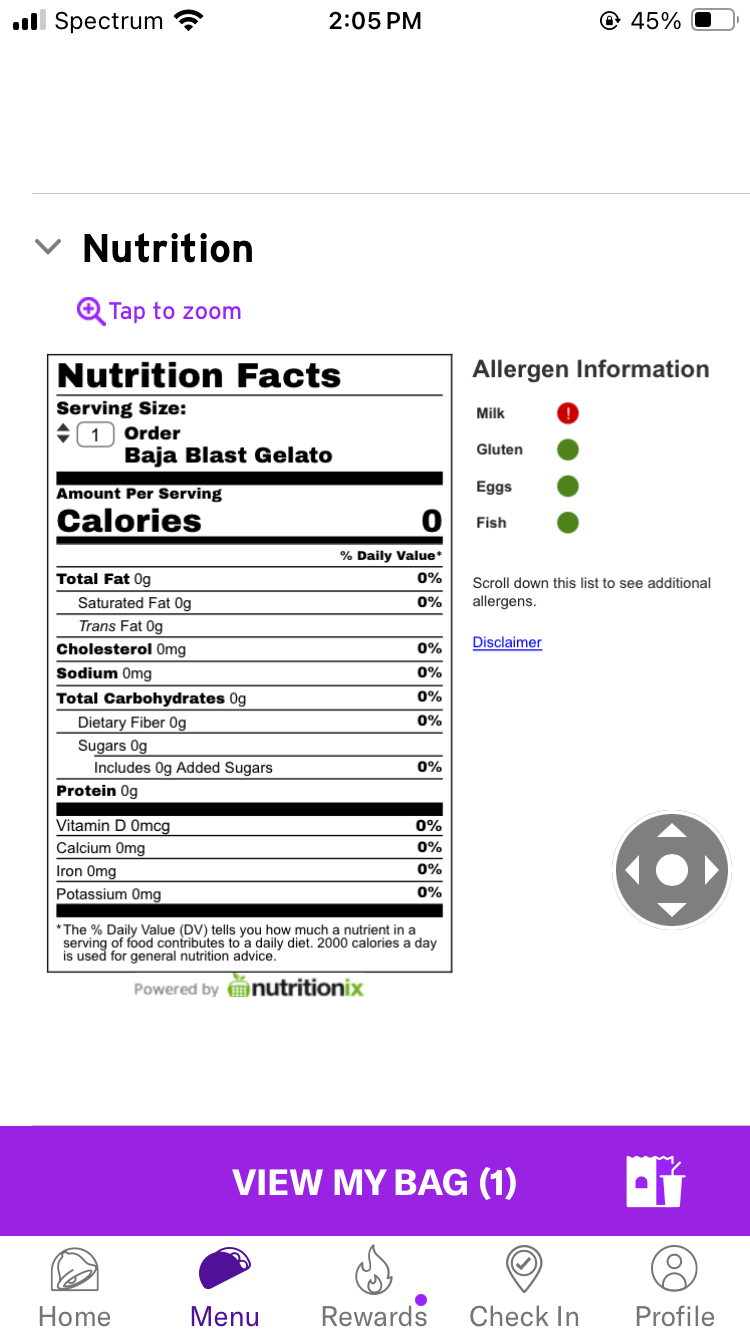Switch to the Check In tab

point(524,1288)
